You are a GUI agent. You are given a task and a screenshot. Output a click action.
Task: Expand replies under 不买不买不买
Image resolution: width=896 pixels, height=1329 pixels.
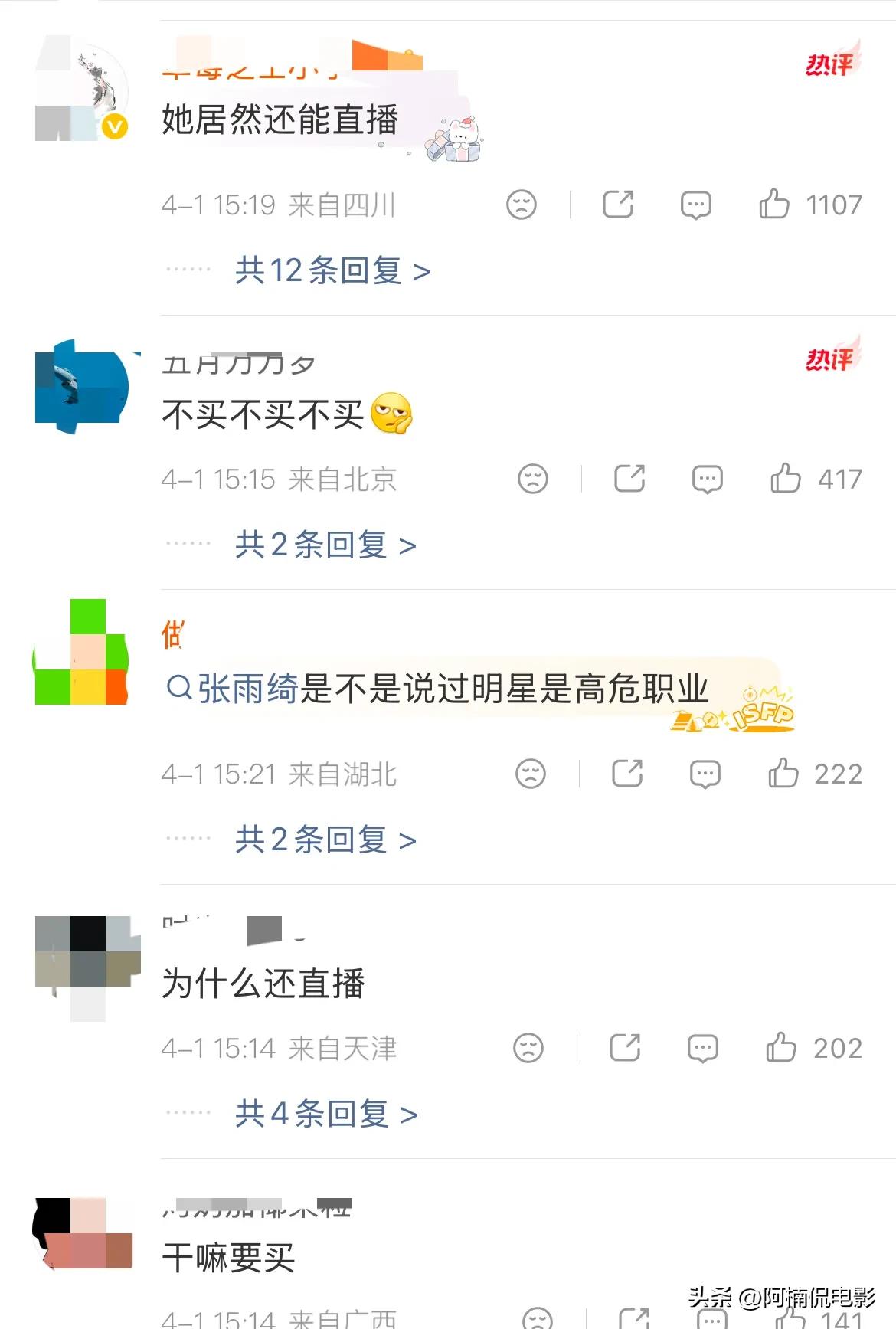tap(325, 545)
